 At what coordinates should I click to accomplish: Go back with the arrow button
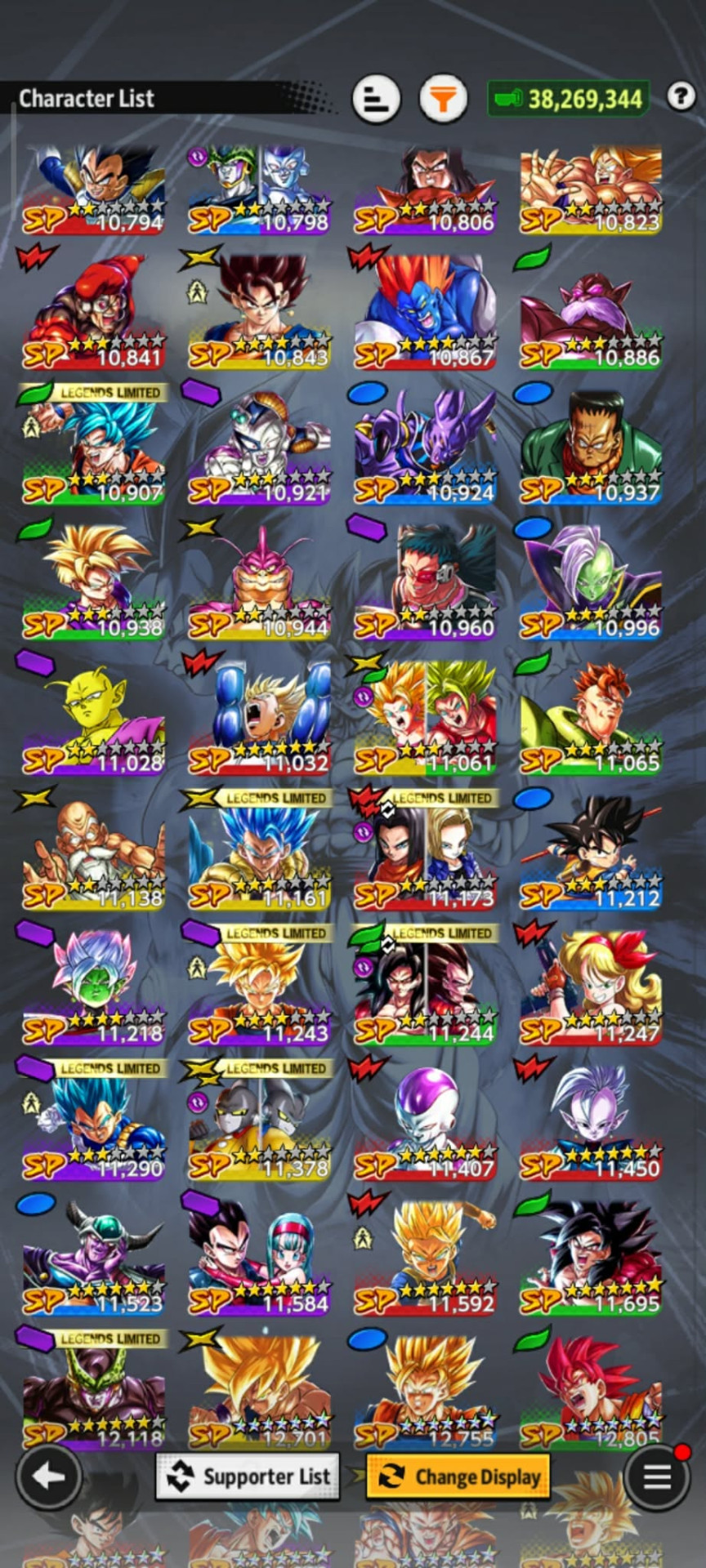point(48,1476)
